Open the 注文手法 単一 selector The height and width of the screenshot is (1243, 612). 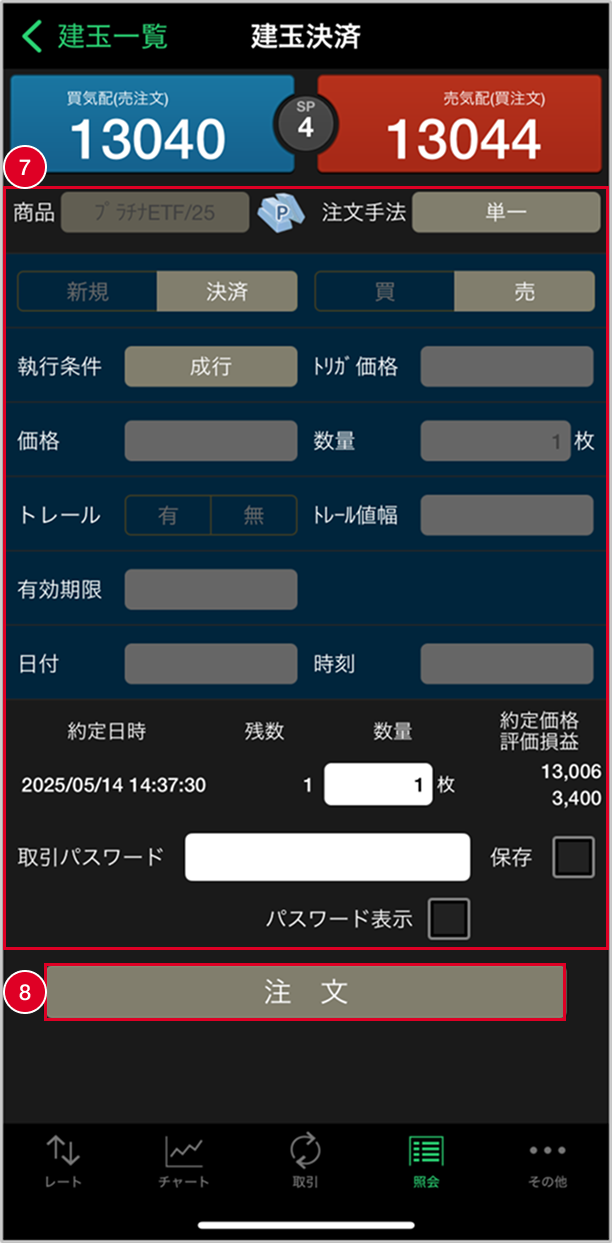coord(506,212)
